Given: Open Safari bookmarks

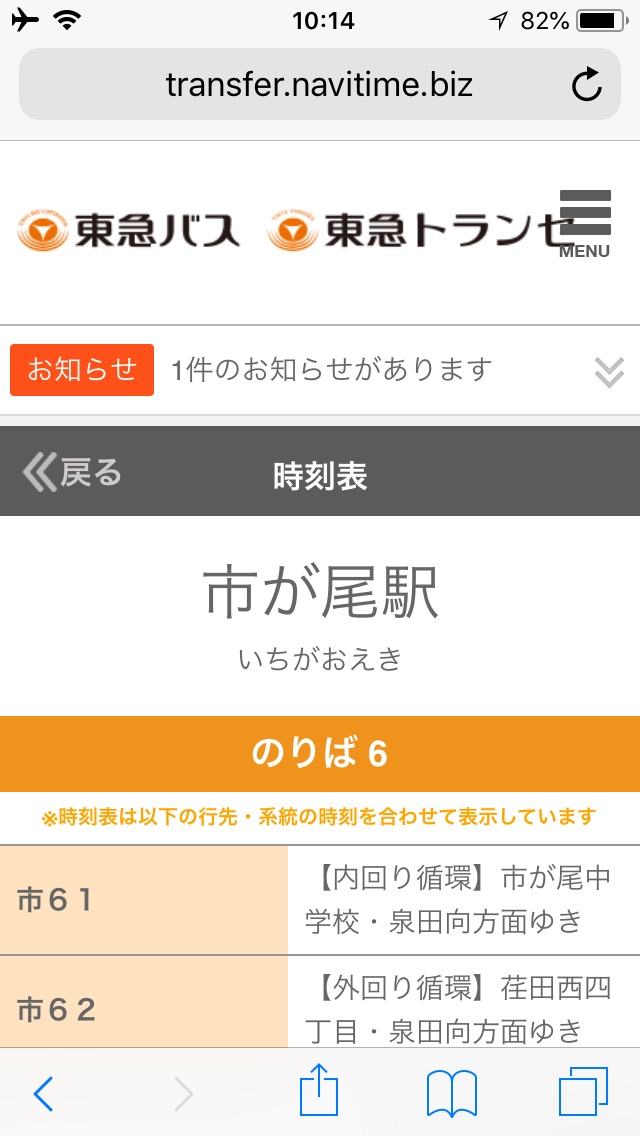Looking at the screenshot, I should coord(452,1093).
